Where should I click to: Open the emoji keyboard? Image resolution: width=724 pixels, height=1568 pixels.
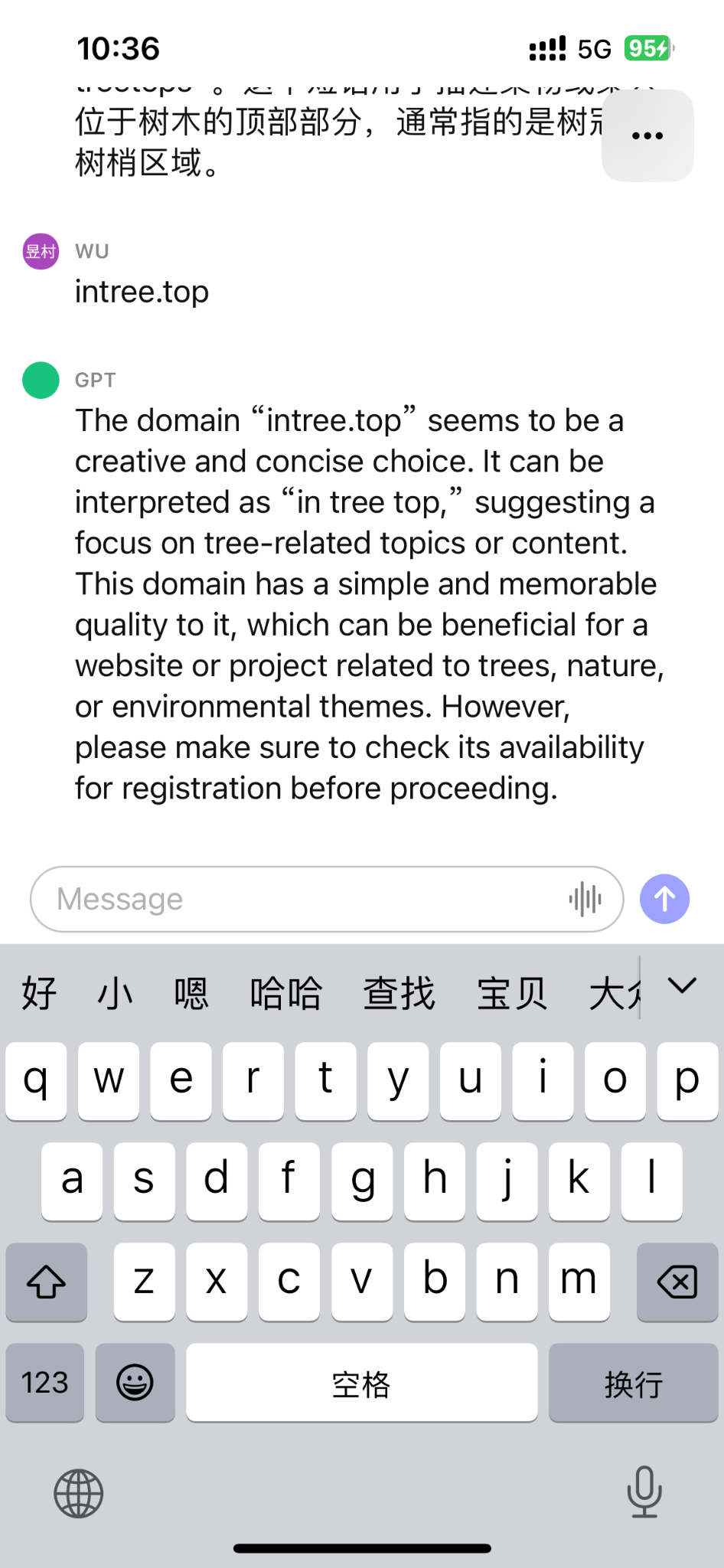(135, 1383)
